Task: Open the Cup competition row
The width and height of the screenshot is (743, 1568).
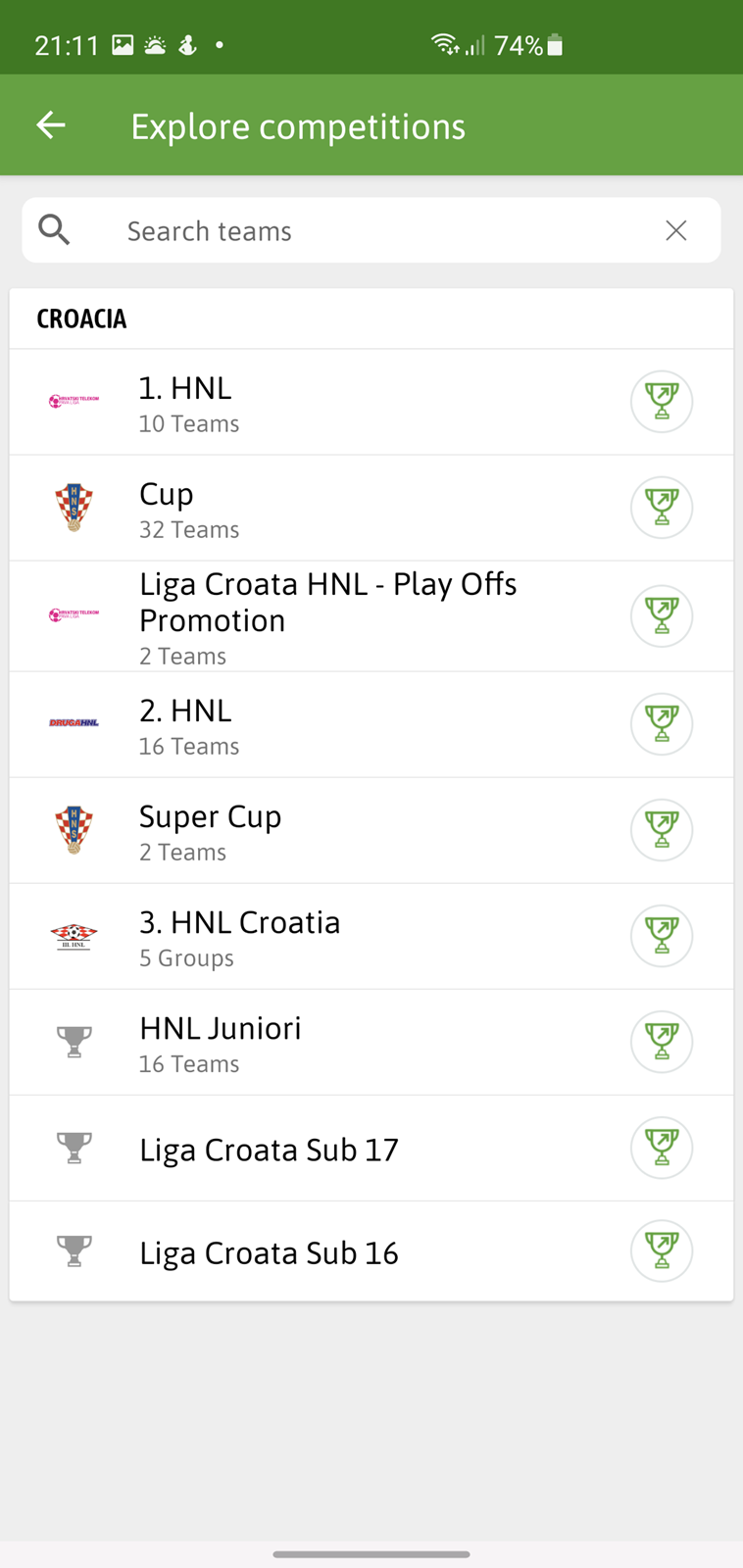Action: [x=371, y=508]
